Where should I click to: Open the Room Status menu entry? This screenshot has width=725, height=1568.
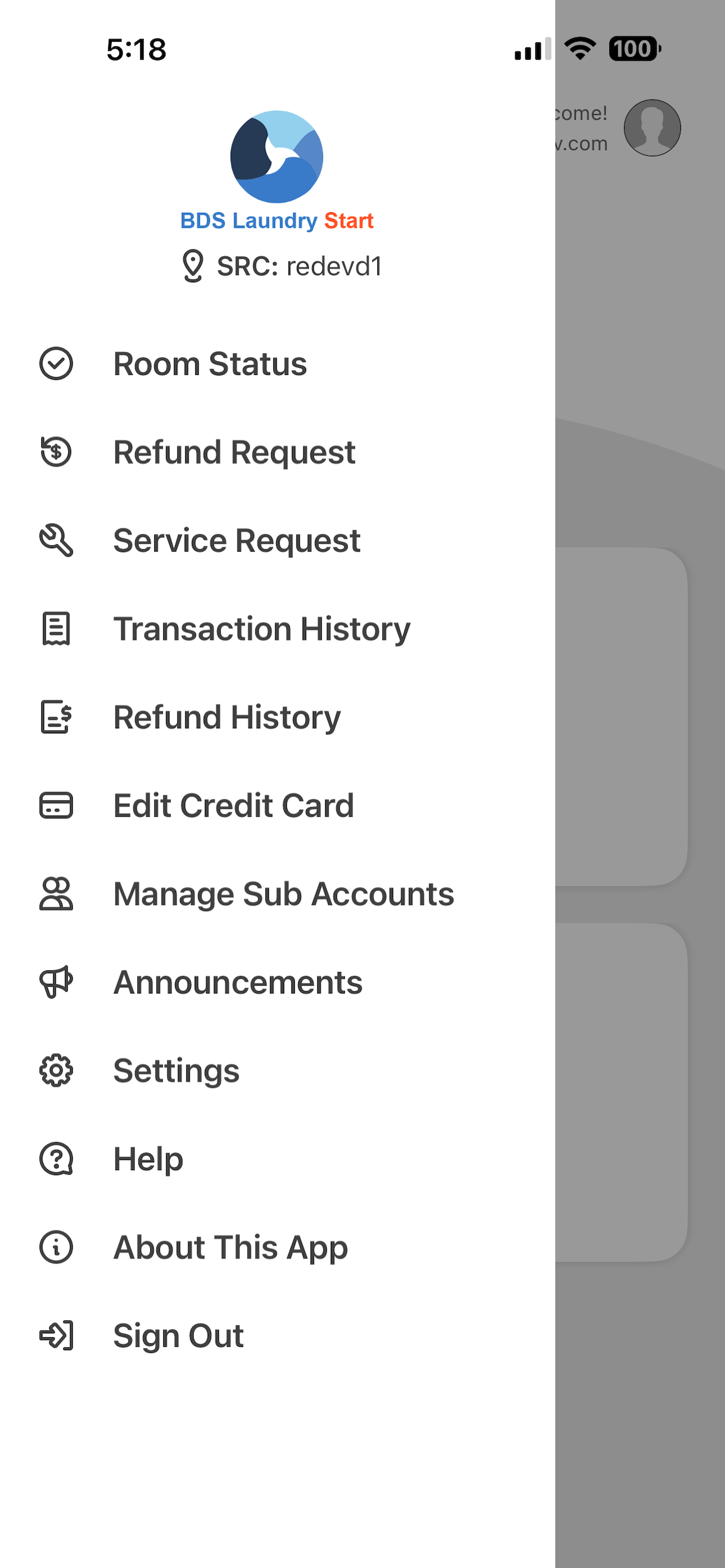click(210, 363)
